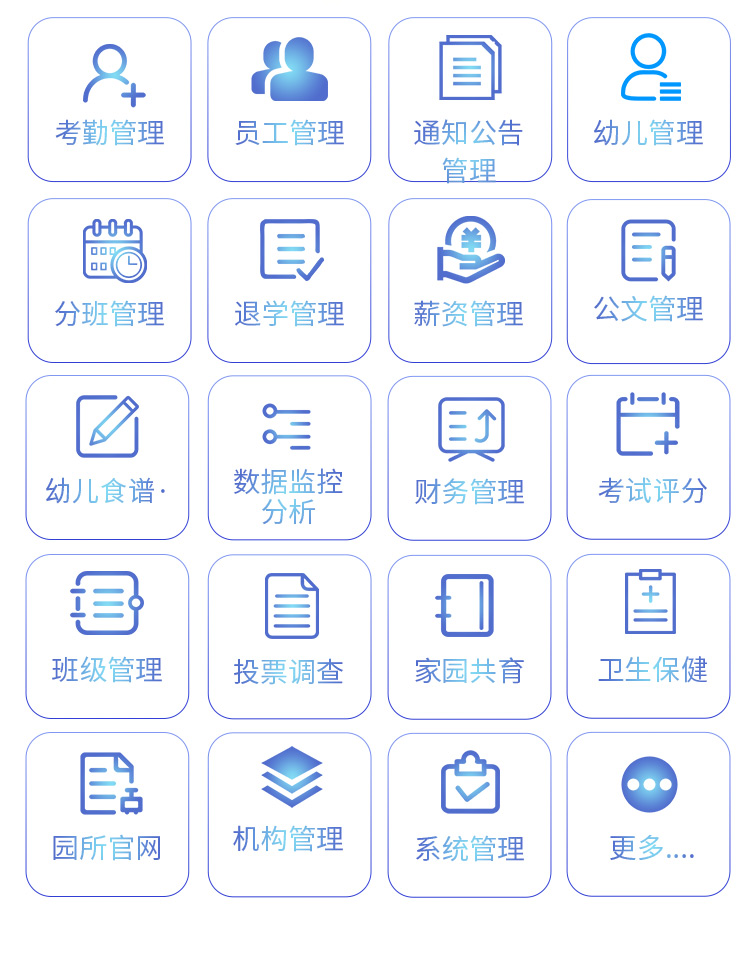Select the 考试评分 exam scoring tile
Viewport: 750px width, 956px height.
click(649, 458)
